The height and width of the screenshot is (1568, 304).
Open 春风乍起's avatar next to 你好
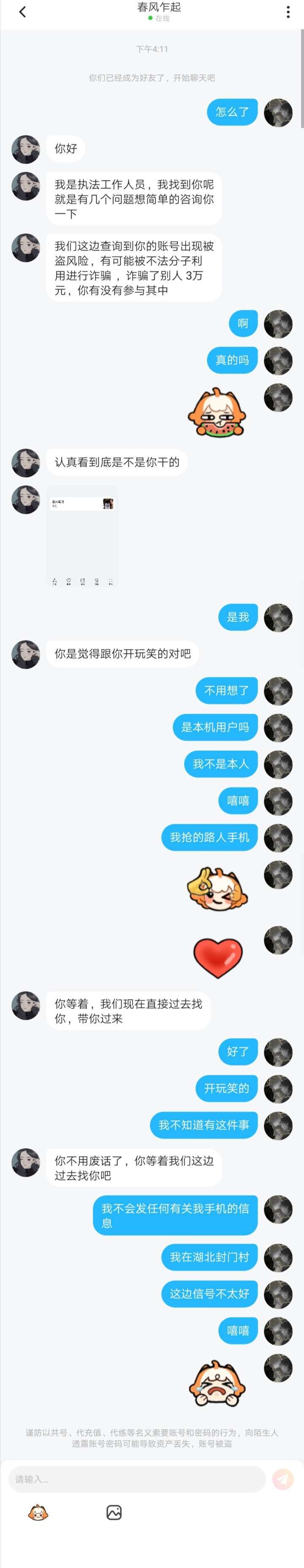click(26, 149)
